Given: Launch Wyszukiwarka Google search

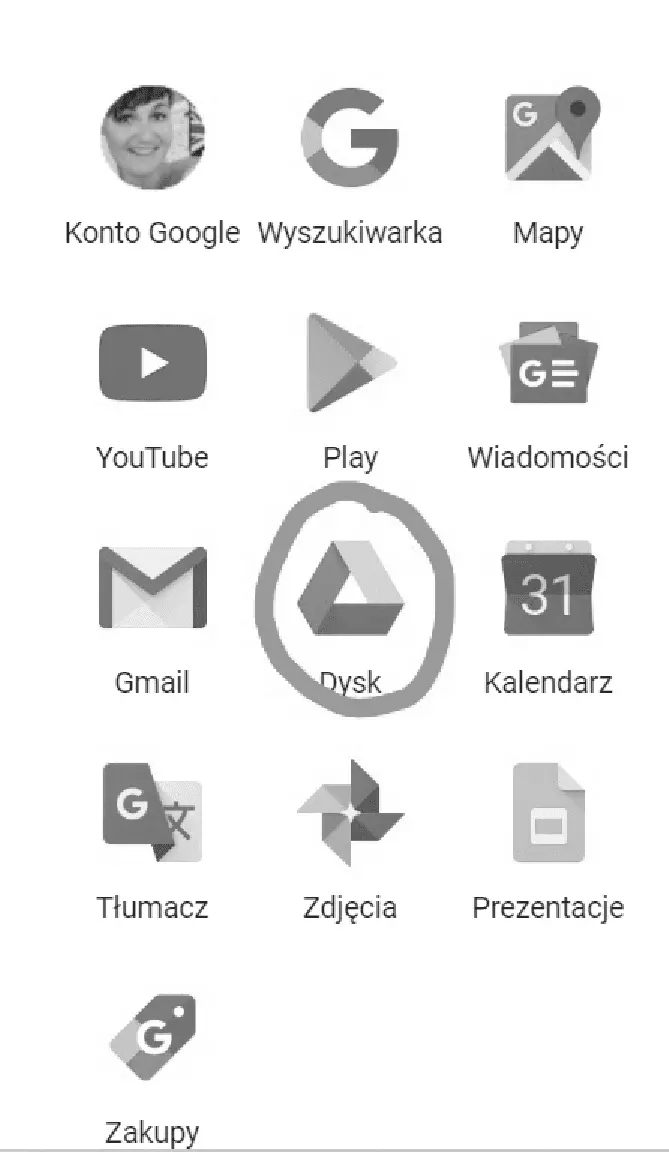Looking at the screenshot, I should tap(350, 137).
